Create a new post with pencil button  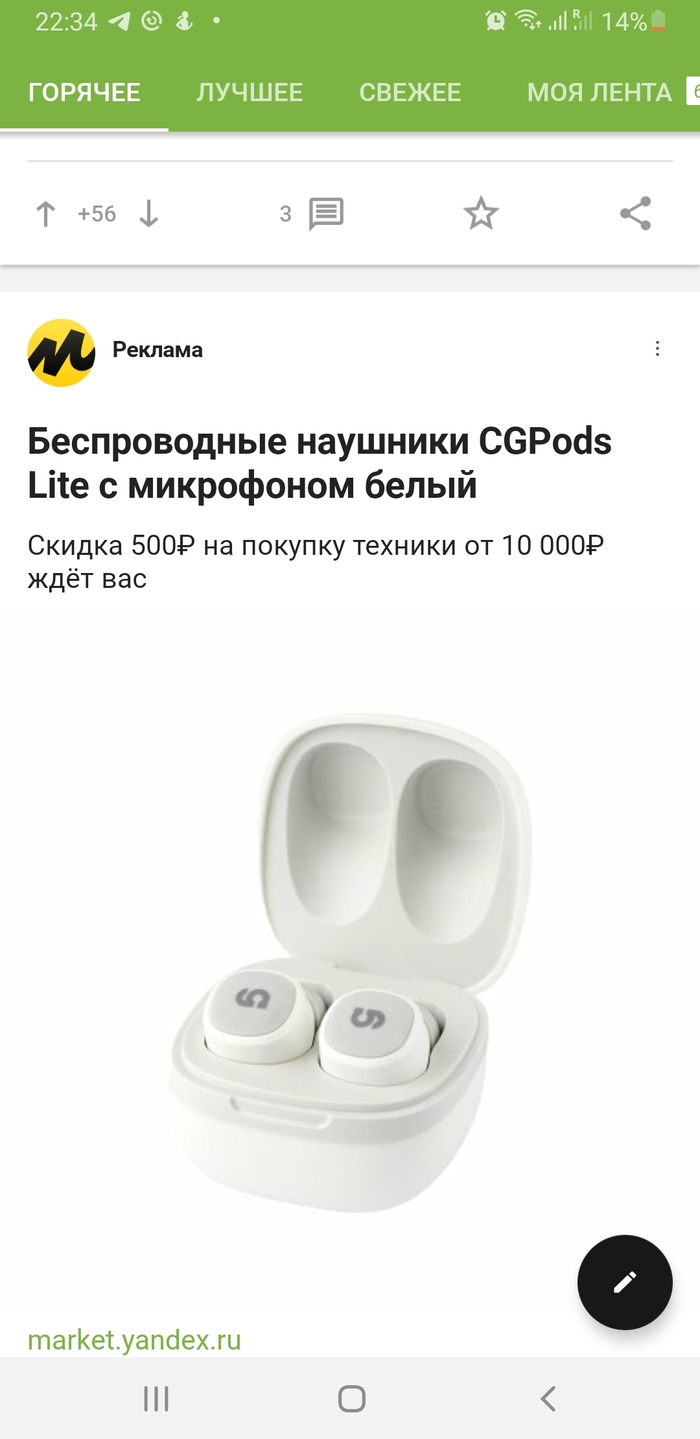point(624,1282)
